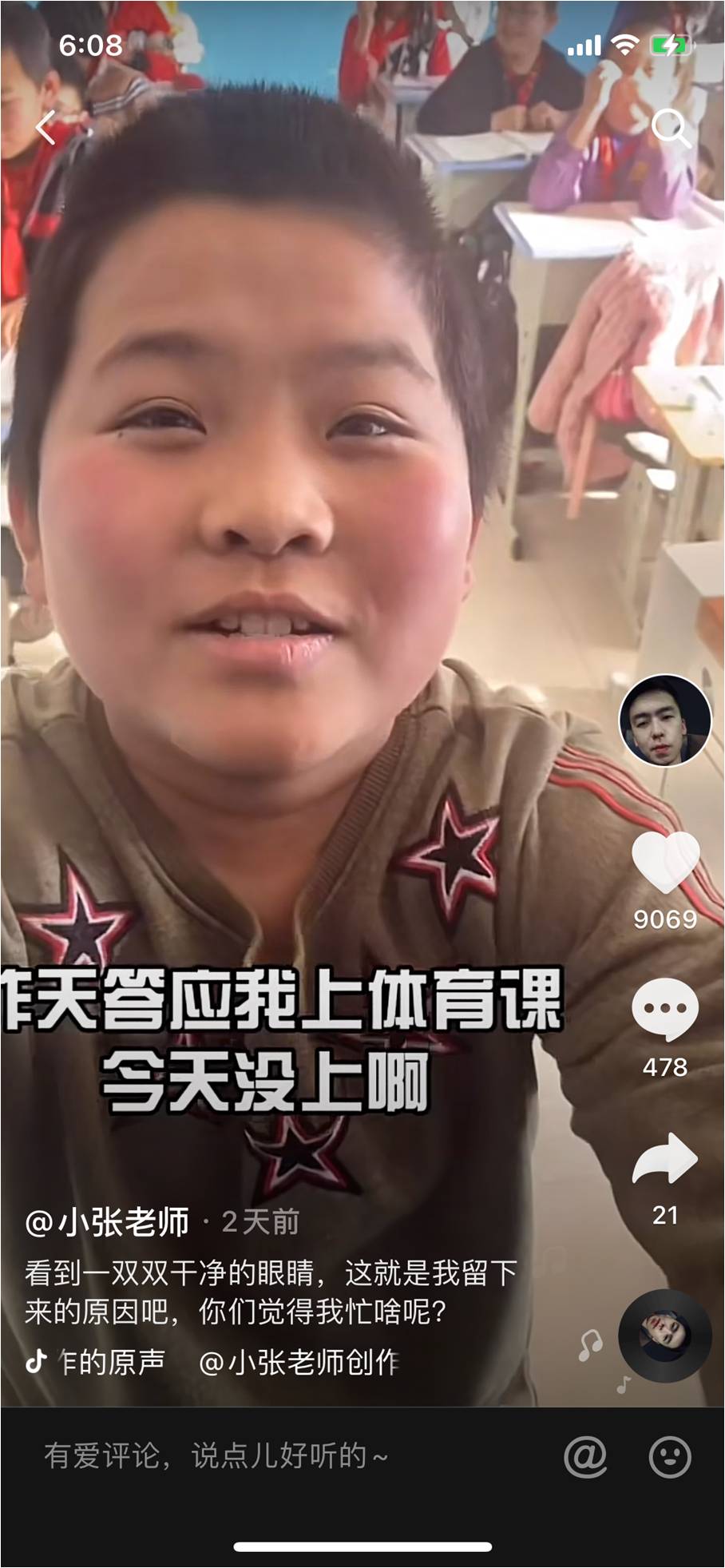The image size is (725, 1568).
Task: Share this video via the arrow icon
Action: pyautogui.click(x=665, y=1159)
